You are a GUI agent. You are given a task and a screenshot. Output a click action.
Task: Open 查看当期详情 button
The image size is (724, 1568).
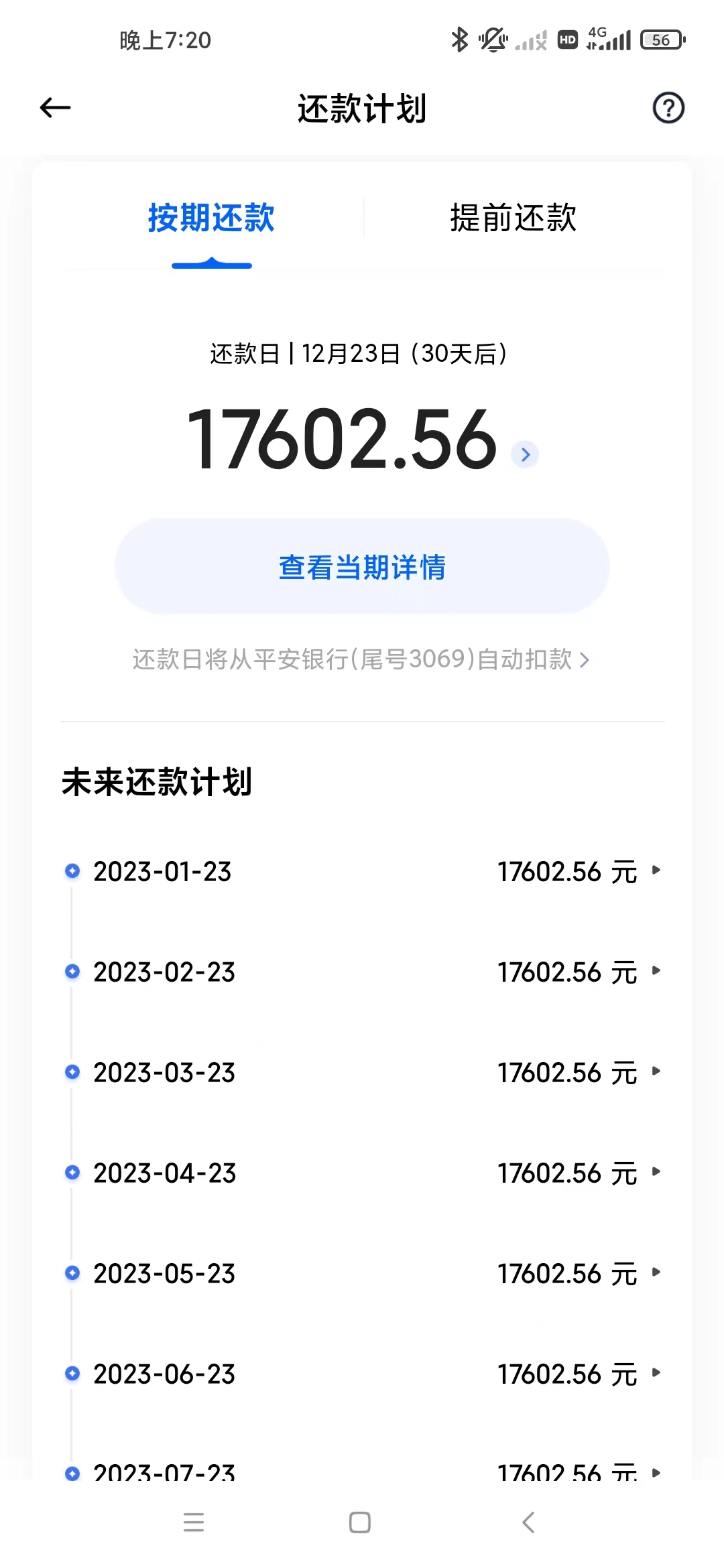pos(362,567)
